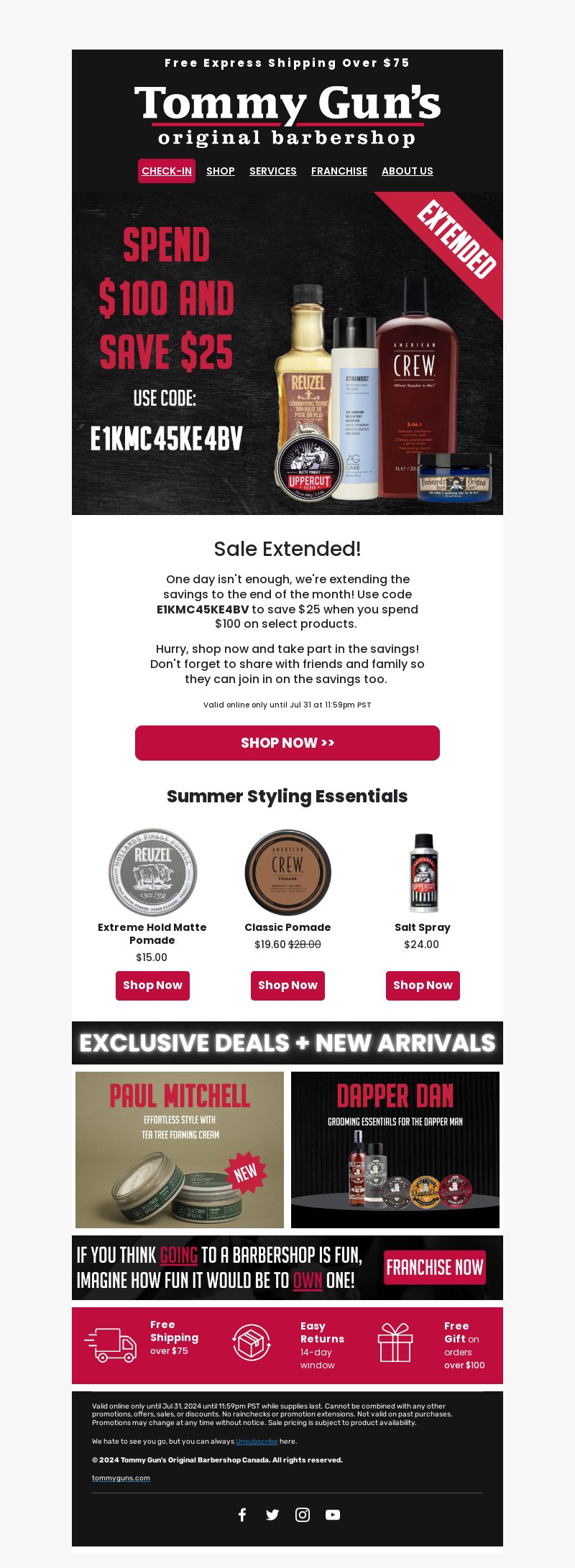Tap the Unsubscribe link

(257, 1442)
